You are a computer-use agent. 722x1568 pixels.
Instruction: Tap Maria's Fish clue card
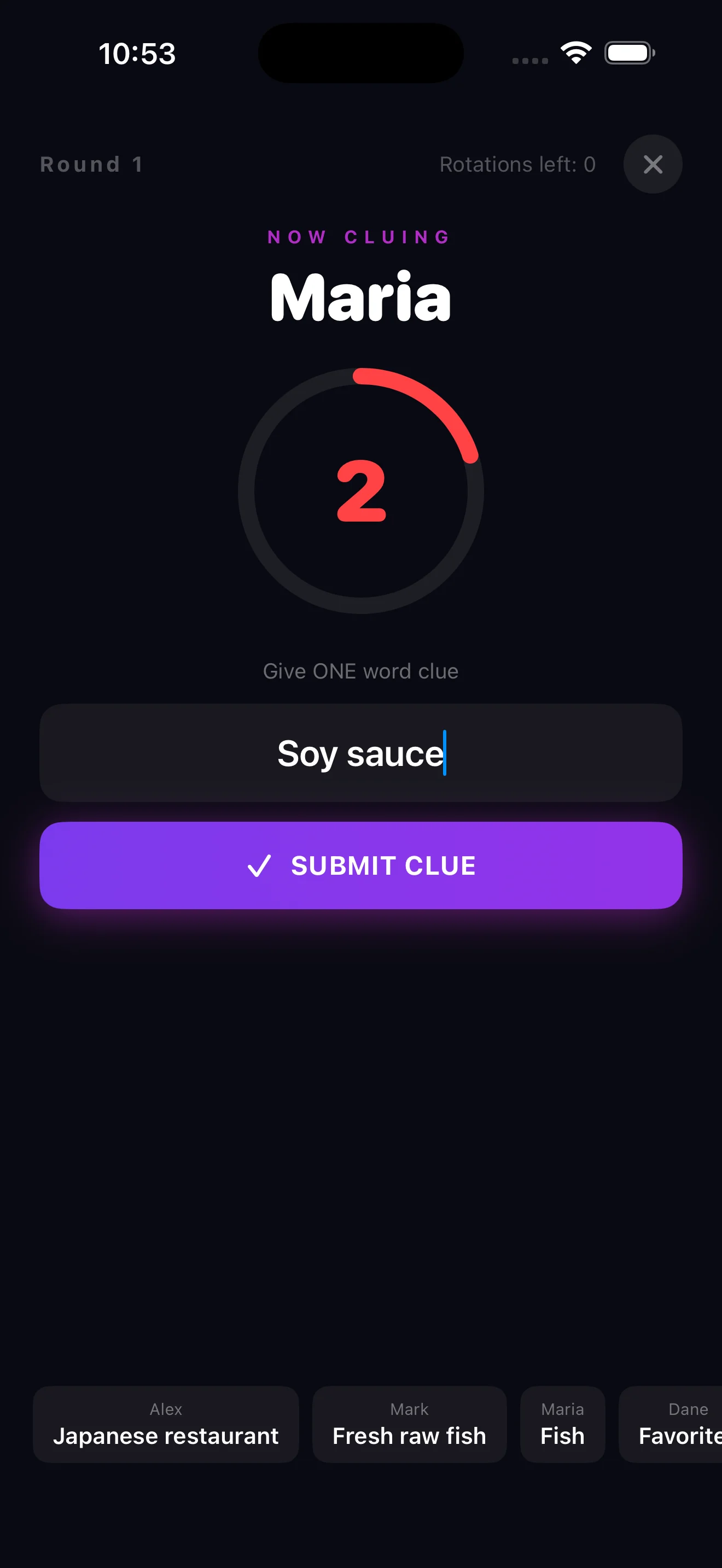point(562,1424)
